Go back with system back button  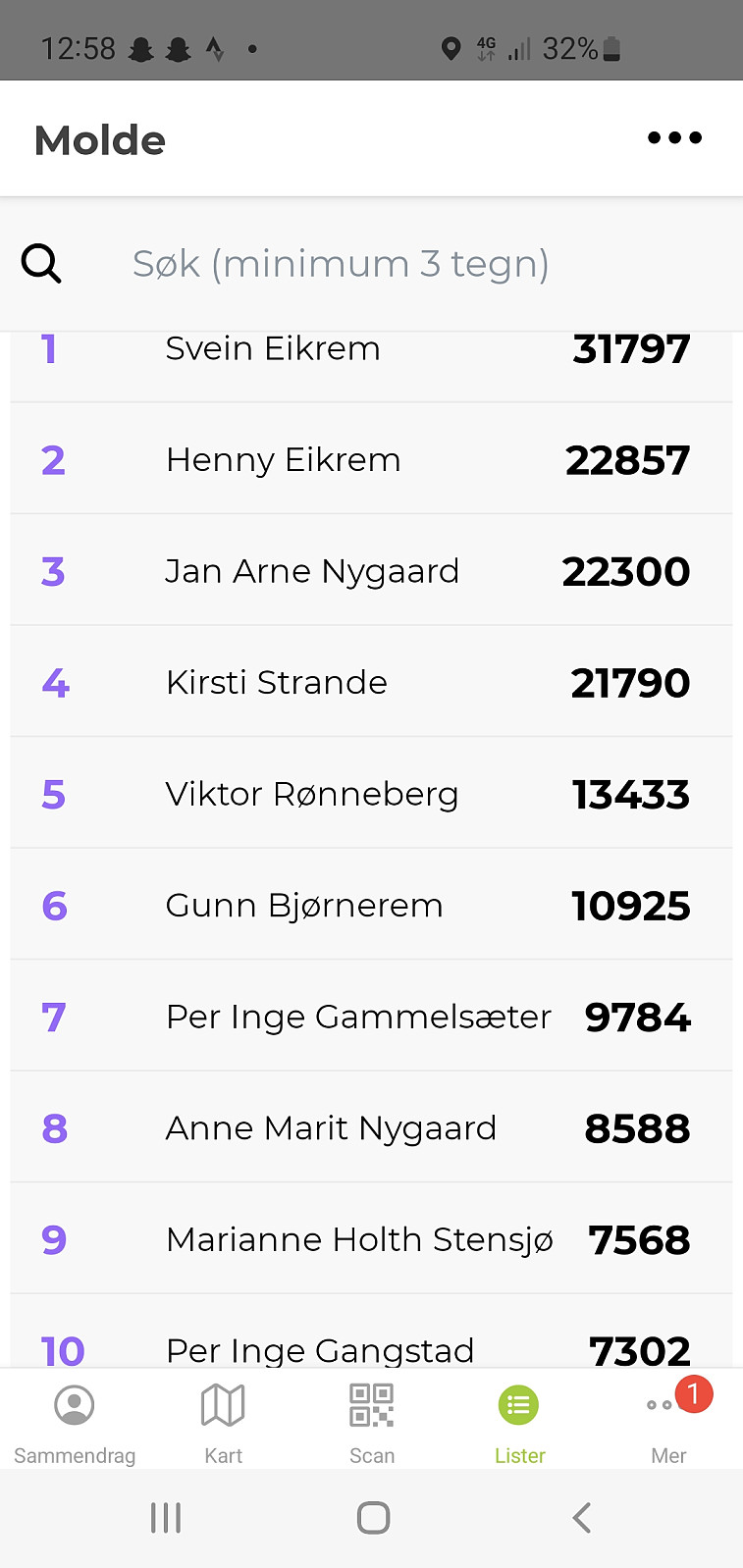(x=581, y=1518)
